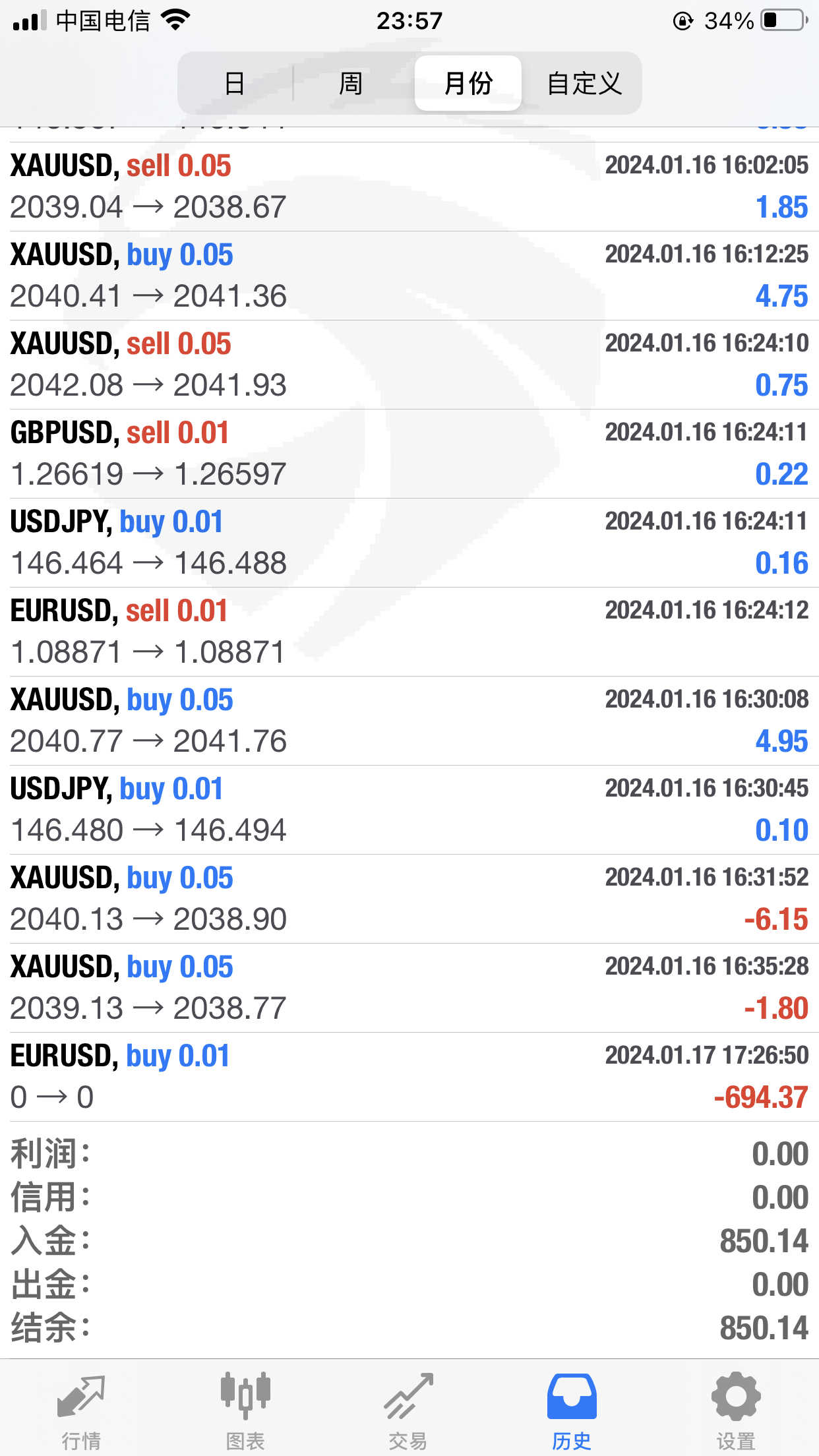Expand the USDJPY buy trade at 16:30:45
Viewport: 819px width, 1456px height.
point(409,810)
